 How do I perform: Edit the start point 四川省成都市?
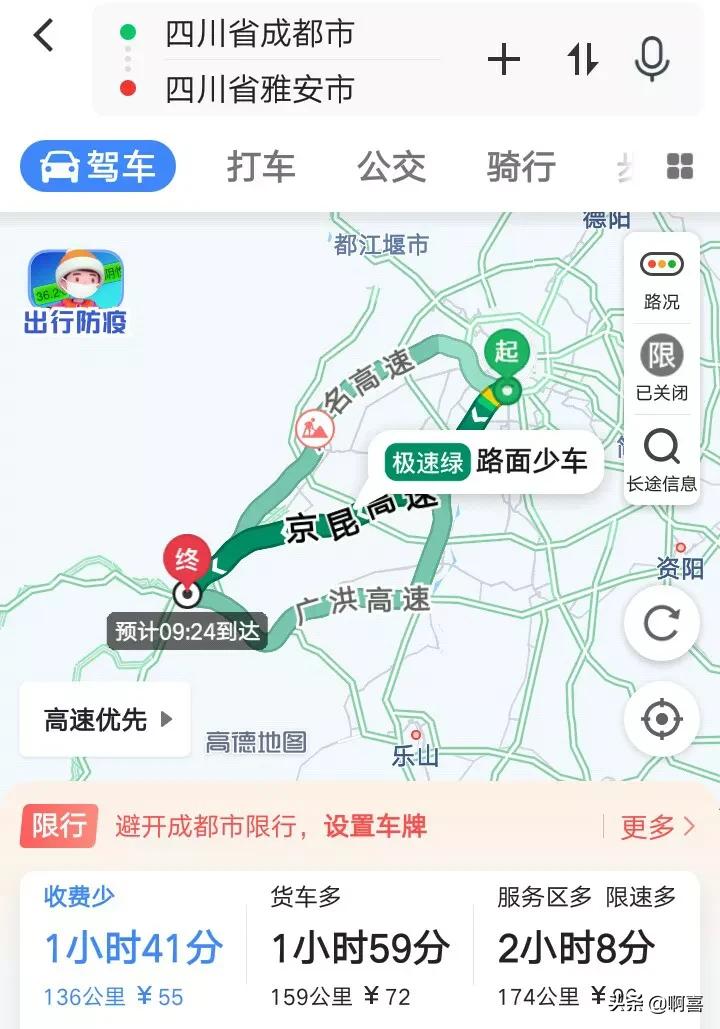(x=260, y=33)
